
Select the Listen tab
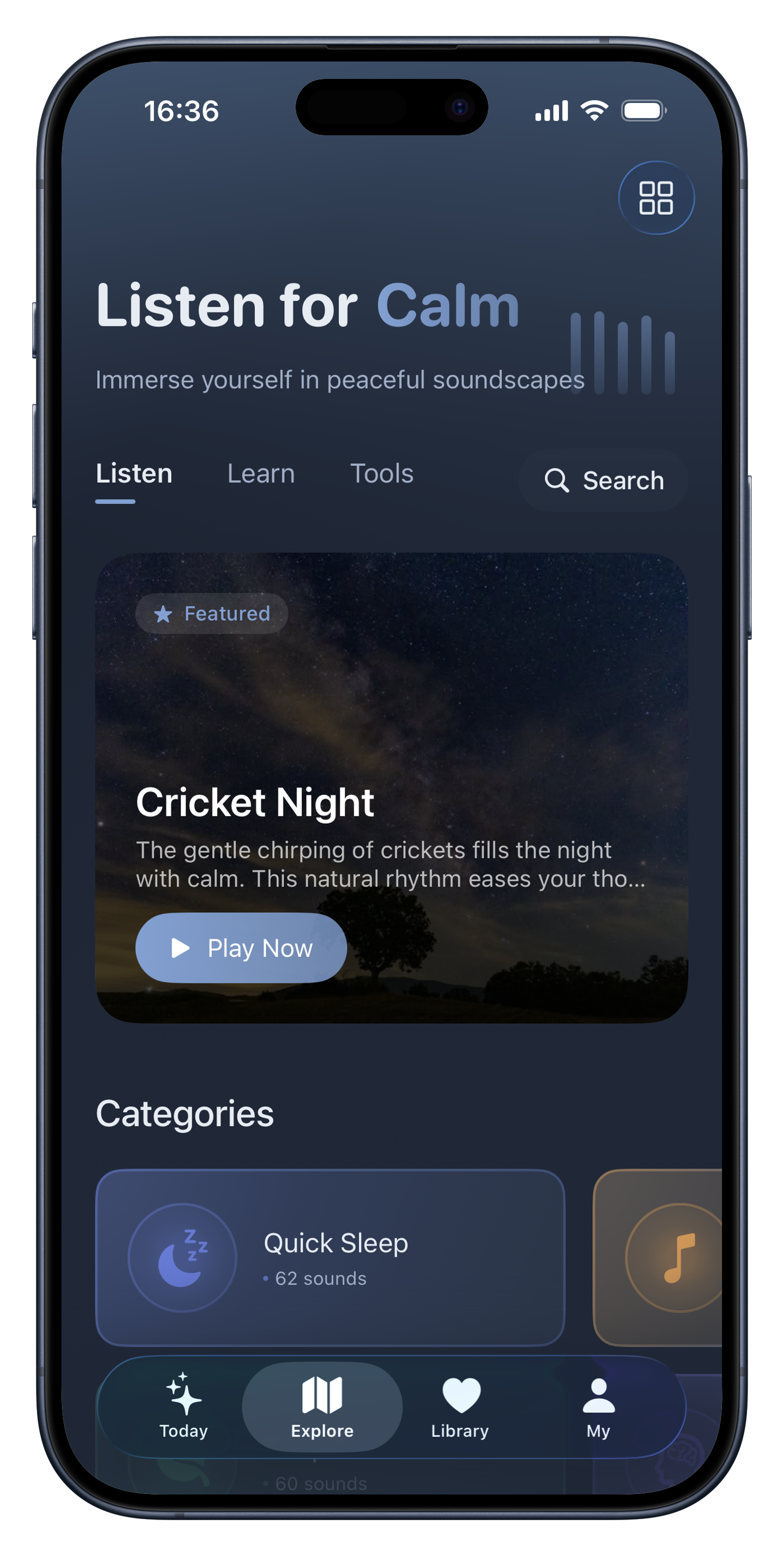click(134, 474)
